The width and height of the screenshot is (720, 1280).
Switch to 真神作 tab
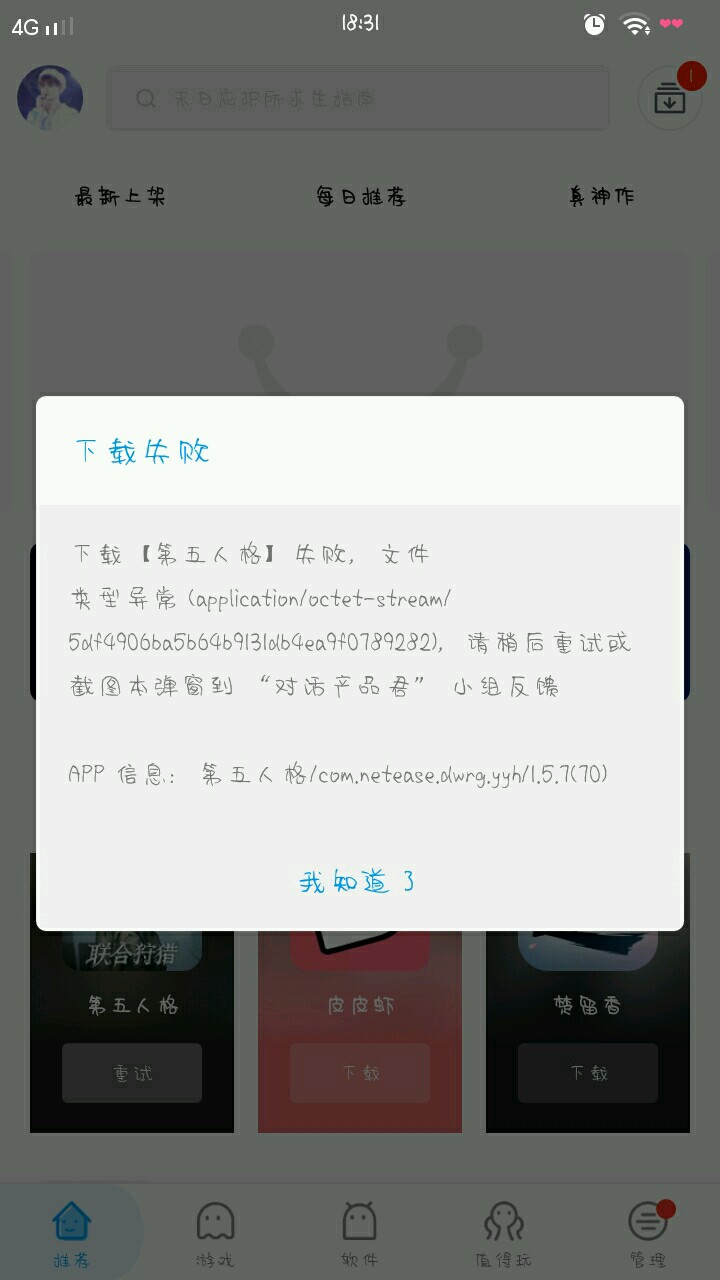(601, 196)
